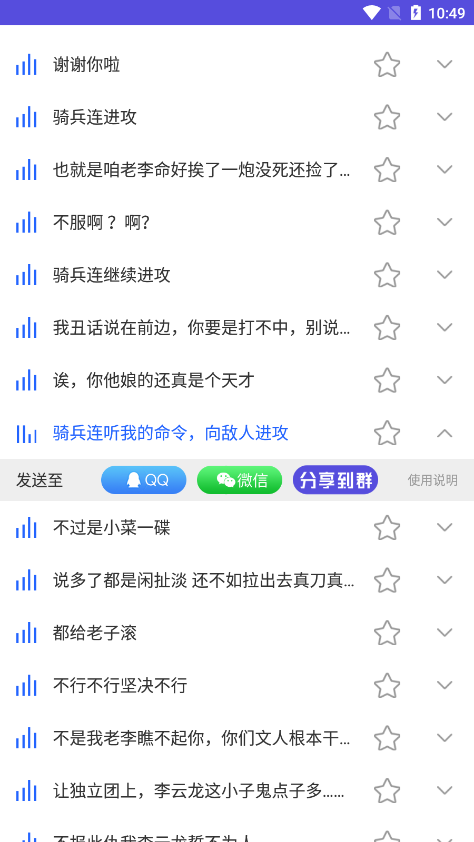The height and width of the screenshot is (842, 474).
Task: Send the voice clip to QQ
Action: pyautogui.click(x=143, y=480)
